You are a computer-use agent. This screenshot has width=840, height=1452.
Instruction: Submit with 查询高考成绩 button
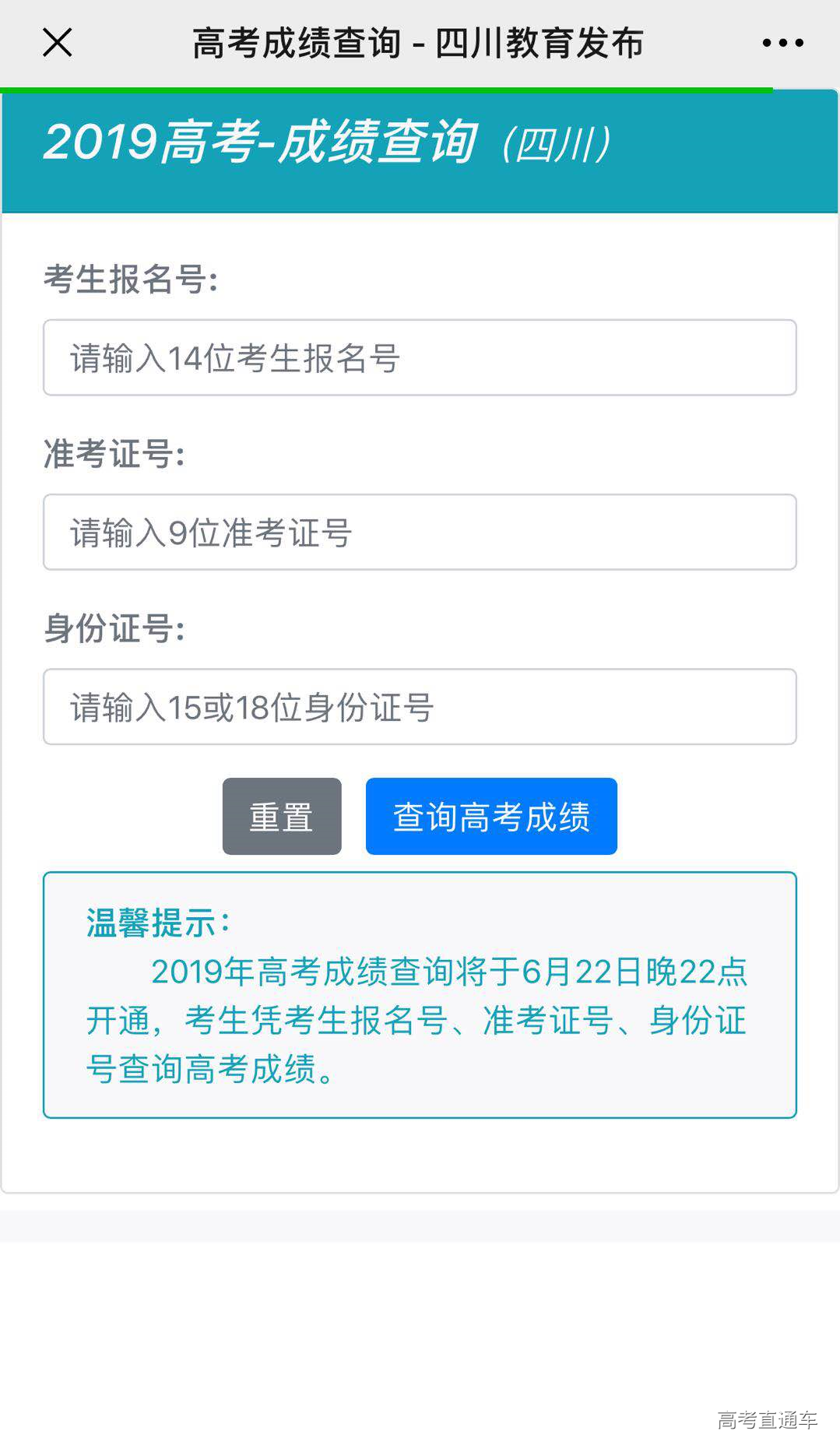point(491,817)
